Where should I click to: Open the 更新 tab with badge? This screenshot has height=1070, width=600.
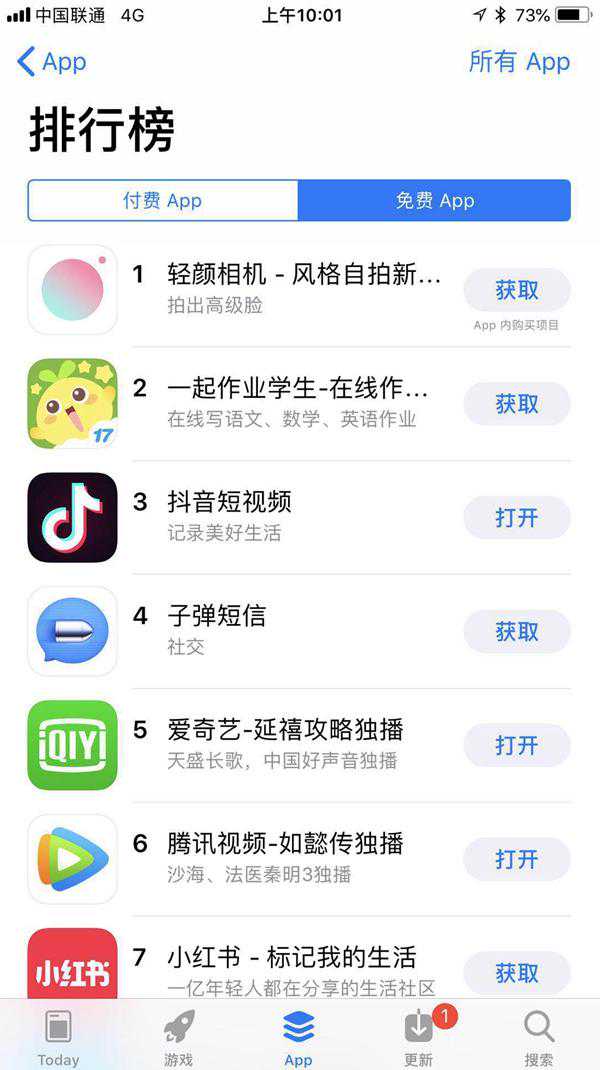[x=419, y=1037]
